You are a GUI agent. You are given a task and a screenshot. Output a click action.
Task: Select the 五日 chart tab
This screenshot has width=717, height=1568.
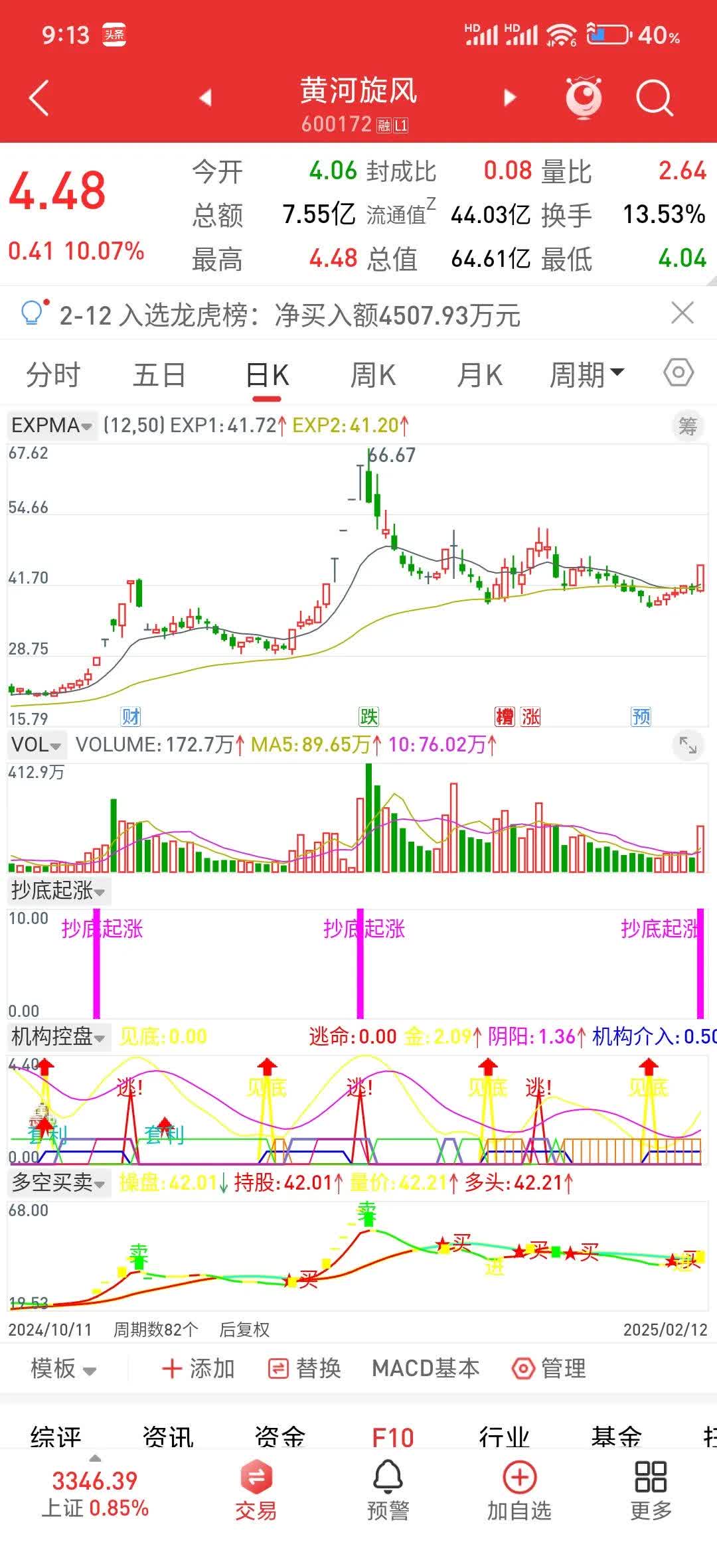coord(159,376)
